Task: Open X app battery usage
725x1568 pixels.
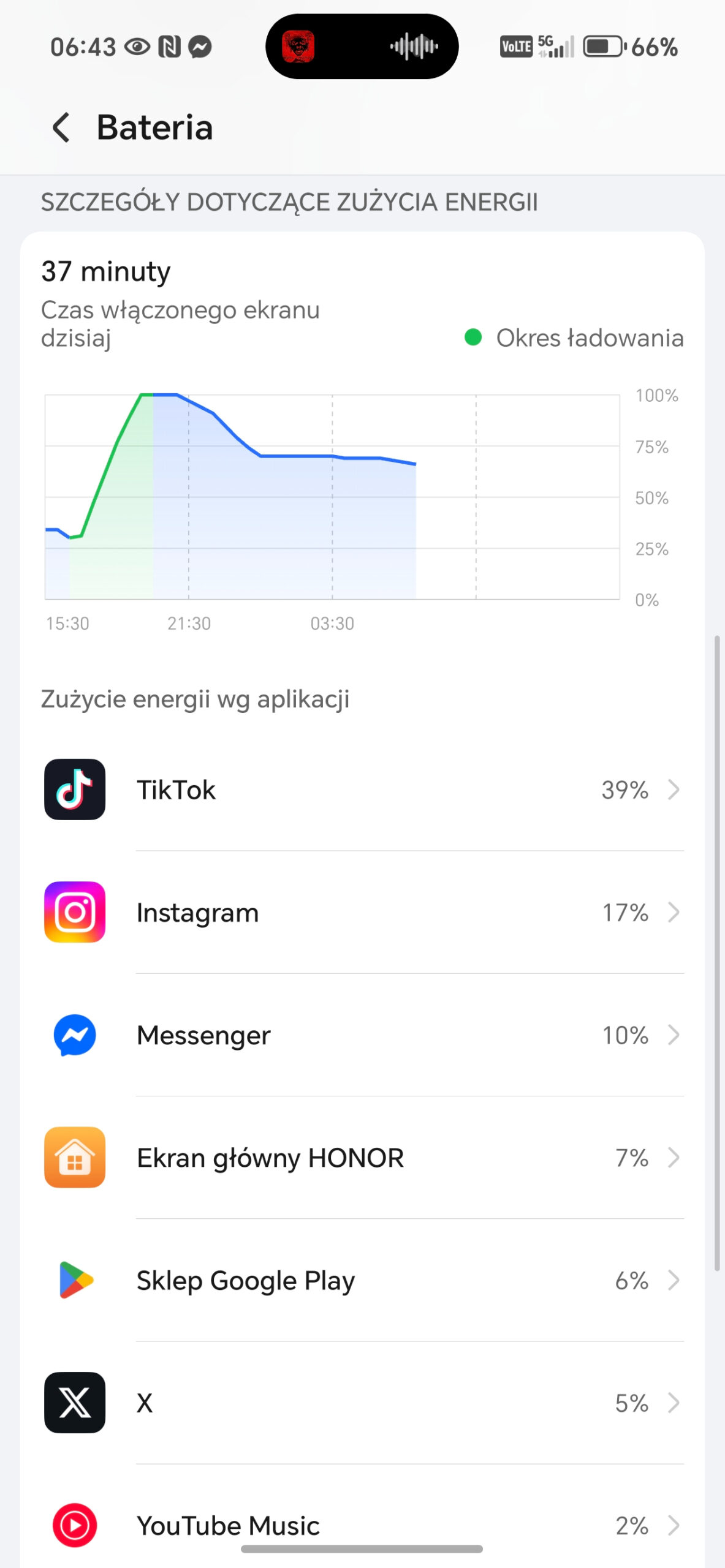Action: pyautogui.click(x=362, y=1403)
